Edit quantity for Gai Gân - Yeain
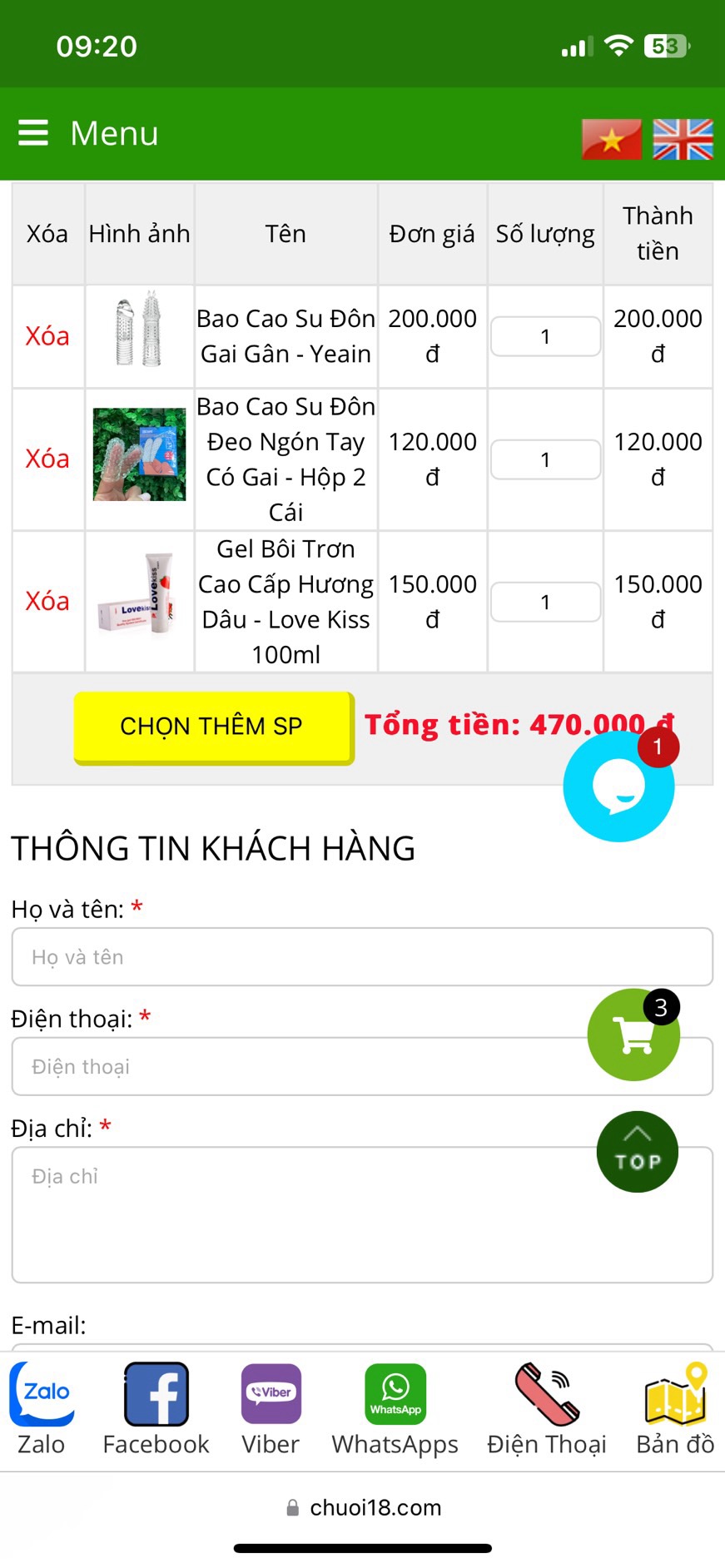This screenshot has height=1568, width=725. 545,336
